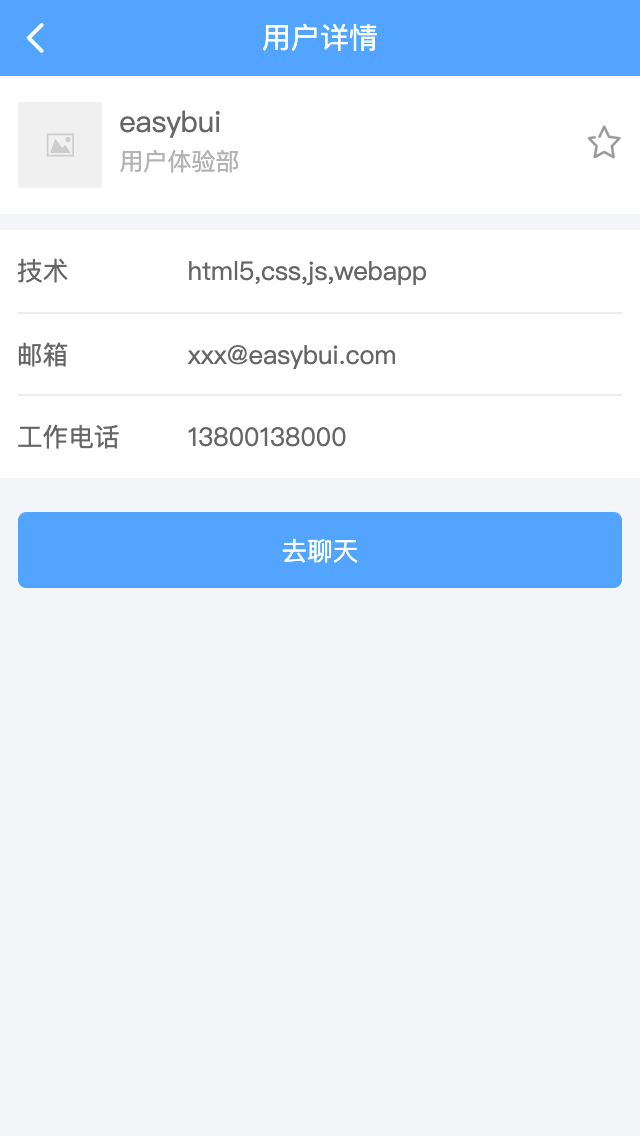Open easybui's avatar picture
The width and height of the screenshot is (640, 1136).
[x=60, y=145]
